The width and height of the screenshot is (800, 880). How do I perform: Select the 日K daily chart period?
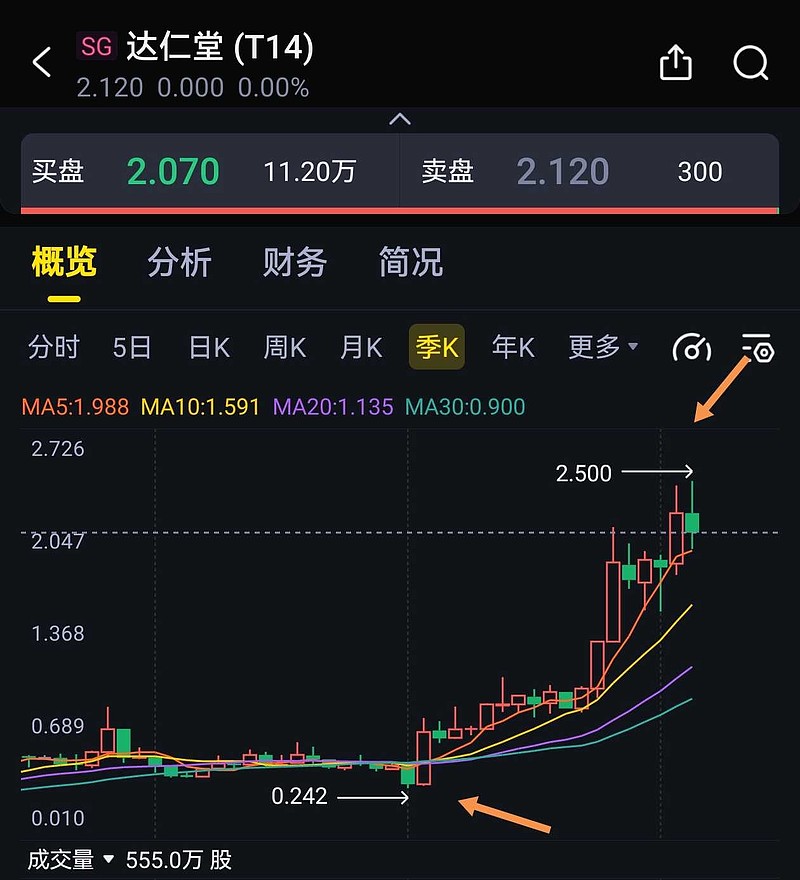[207, 347]
